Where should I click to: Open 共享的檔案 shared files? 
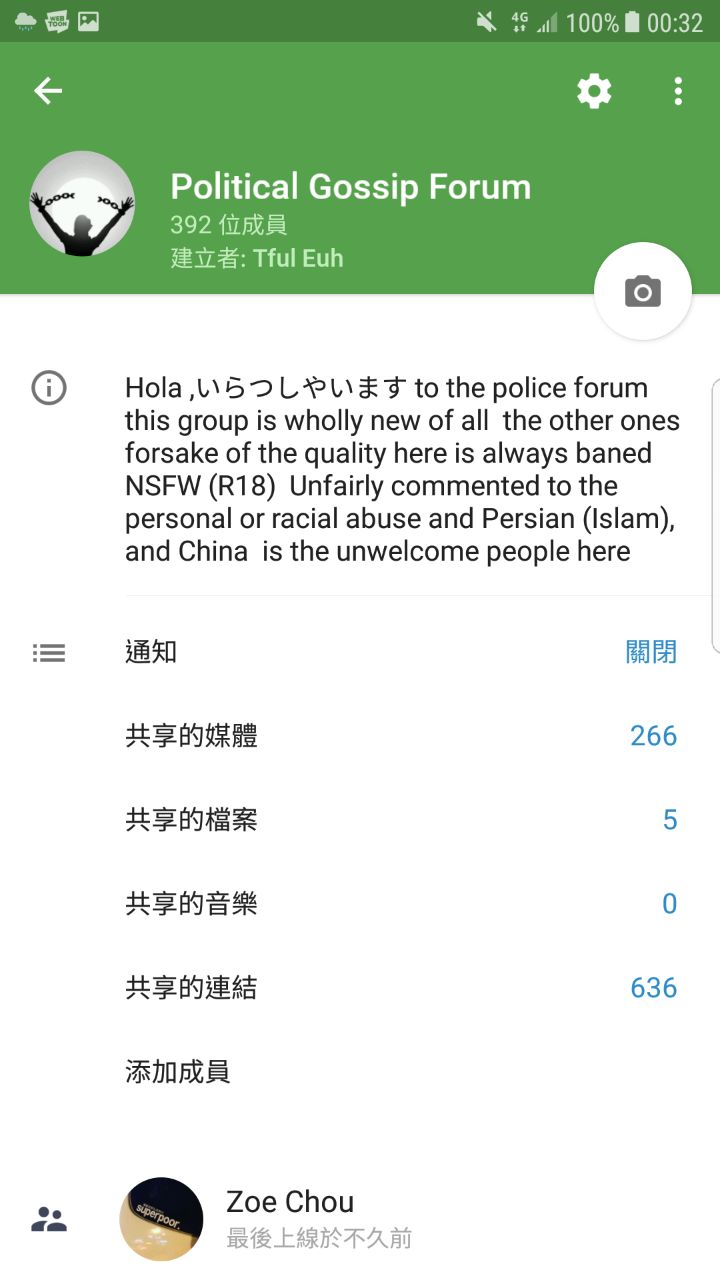[x=400, y=820]
